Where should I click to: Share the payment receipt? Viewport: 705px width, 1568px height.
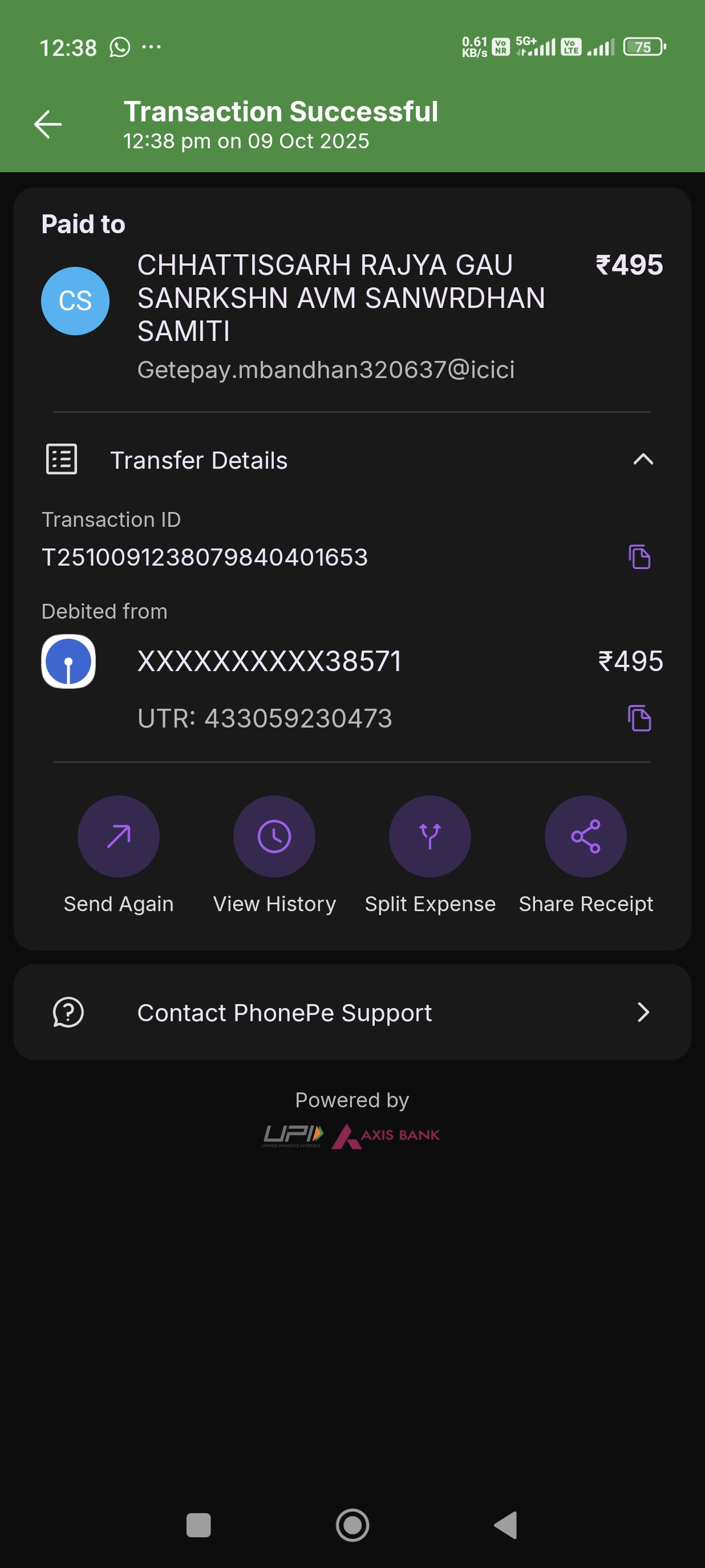click(x=585, y=836)
